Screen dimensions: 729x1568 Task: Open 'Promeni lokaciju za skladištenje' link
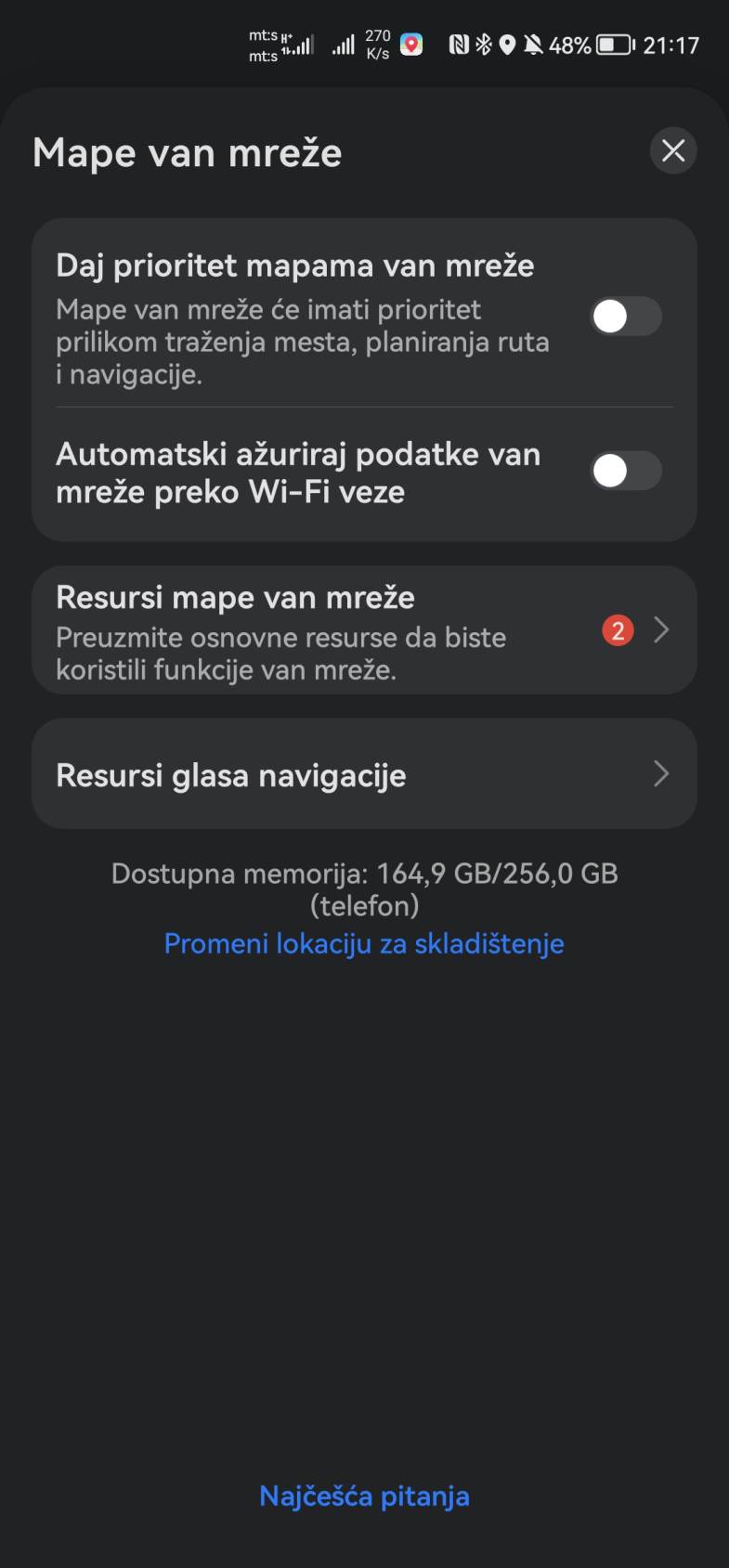(x=364, y=943)
